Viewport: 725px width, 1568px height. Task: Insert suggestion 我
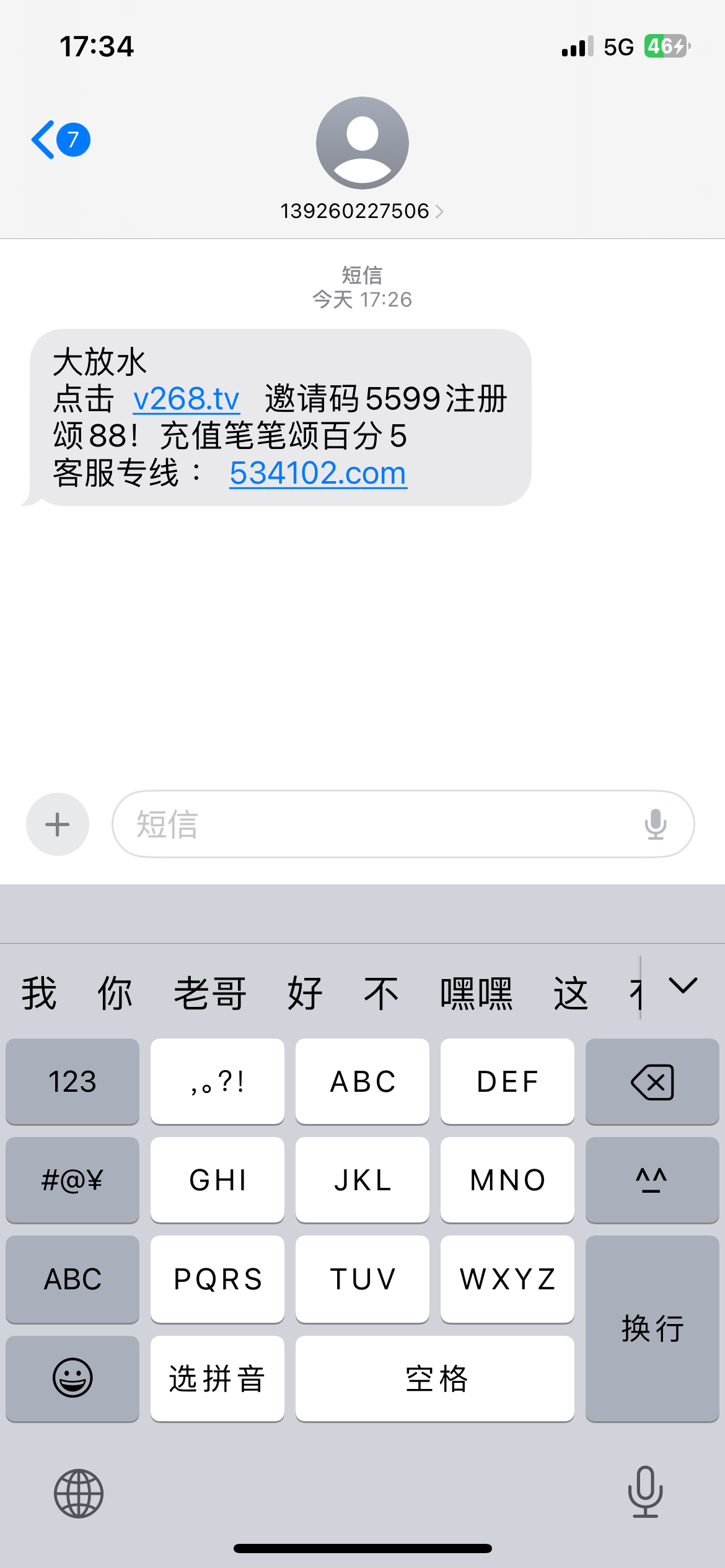click(39, 993)
